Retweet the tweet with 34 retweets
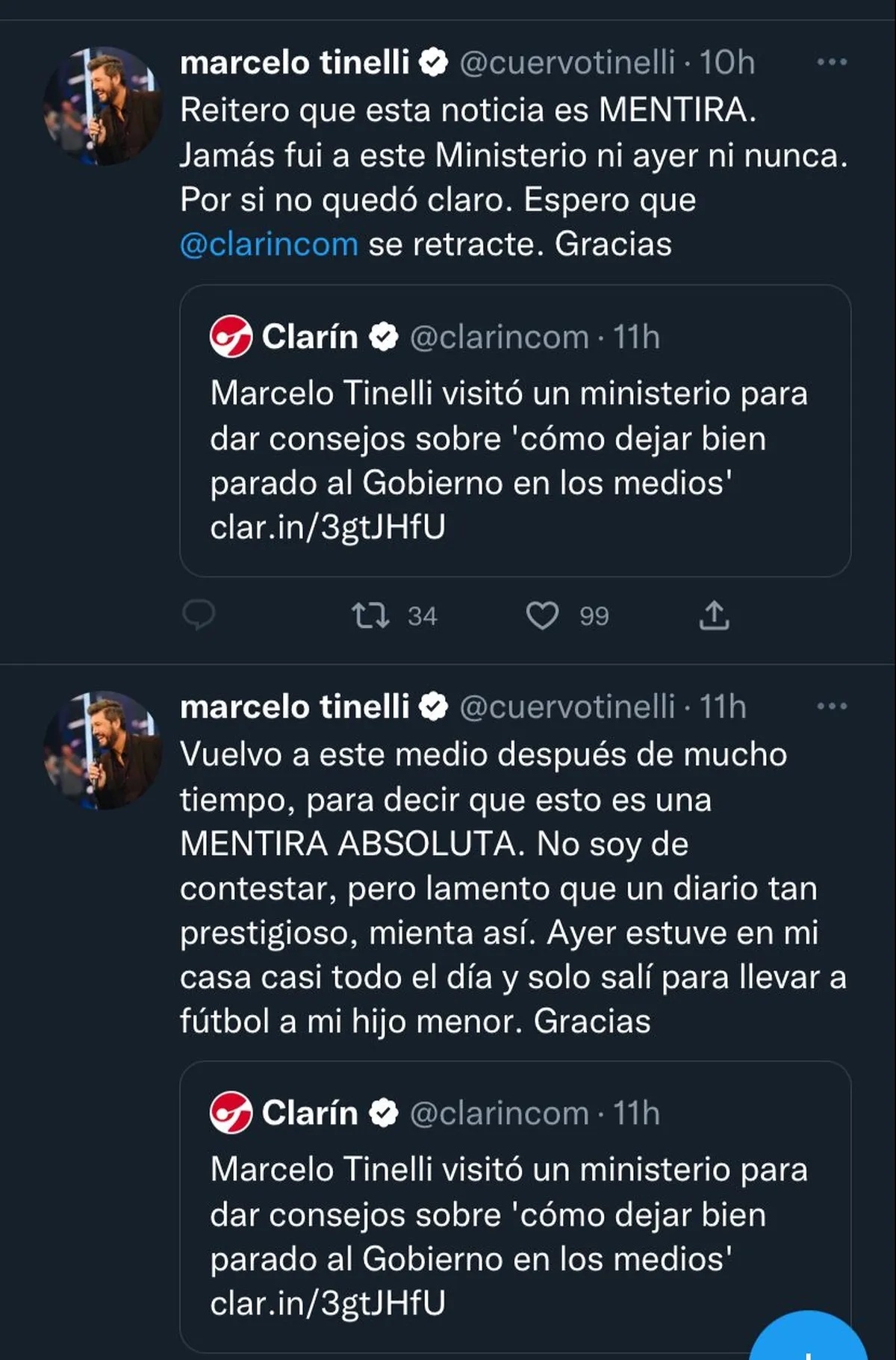The height and width of the screenshot is (1360, 896). [370, 615]
